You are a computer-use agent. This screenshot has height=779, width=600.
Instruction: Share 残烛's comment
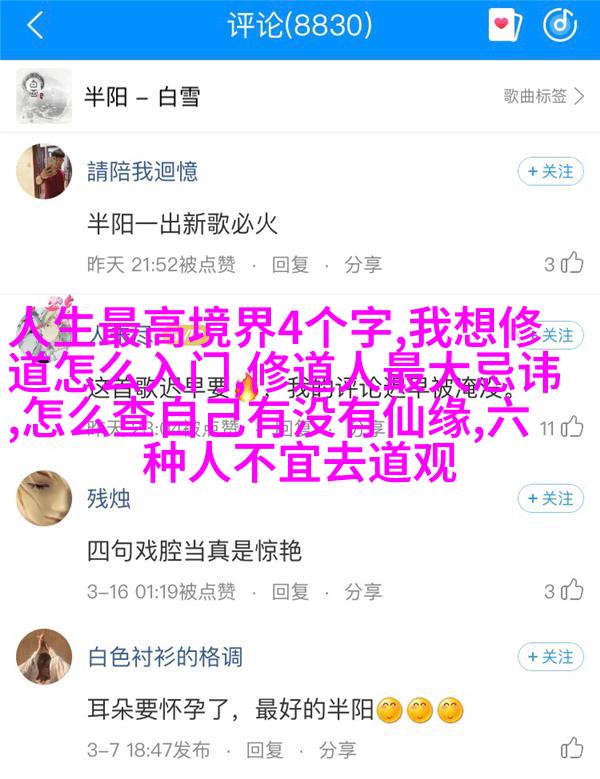tap(364, 591)
